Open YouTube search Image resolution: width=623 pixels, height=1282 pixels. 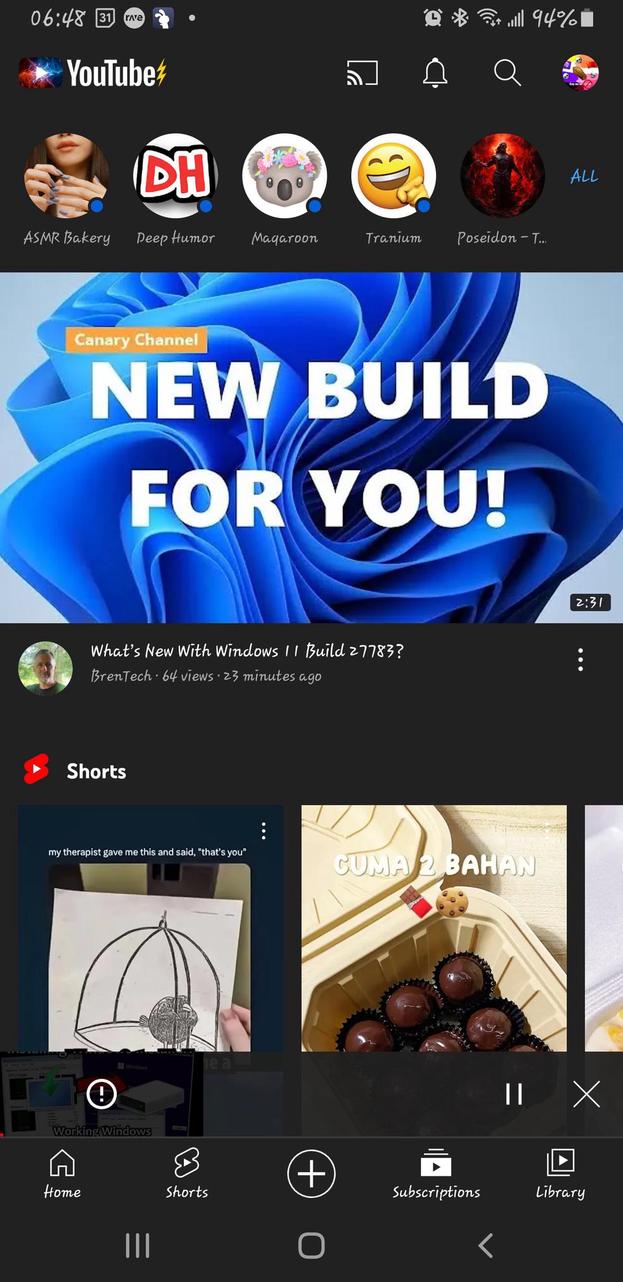click(x=507, y=73)
